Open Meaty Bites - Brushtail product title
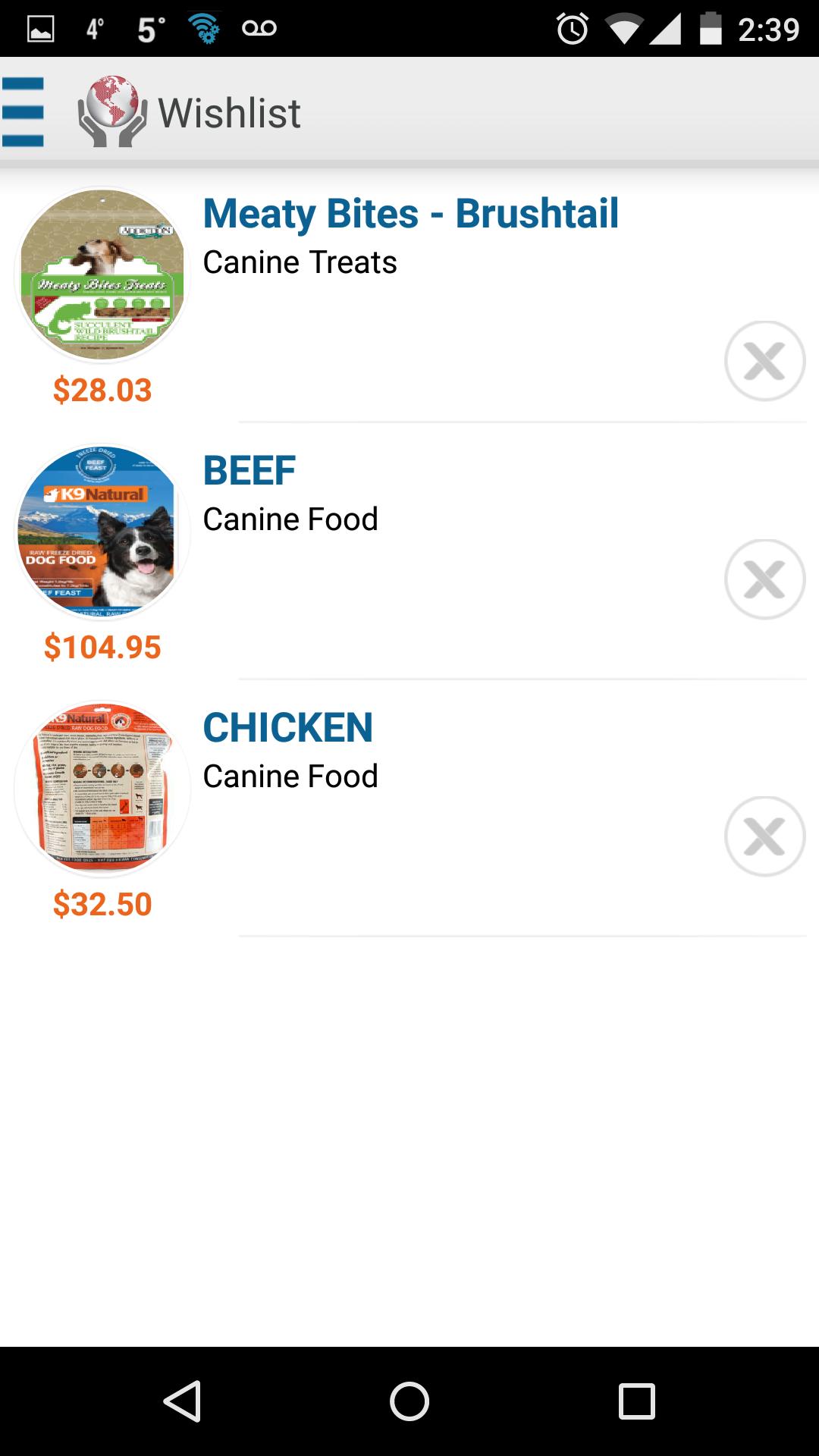 click(411, 213)
